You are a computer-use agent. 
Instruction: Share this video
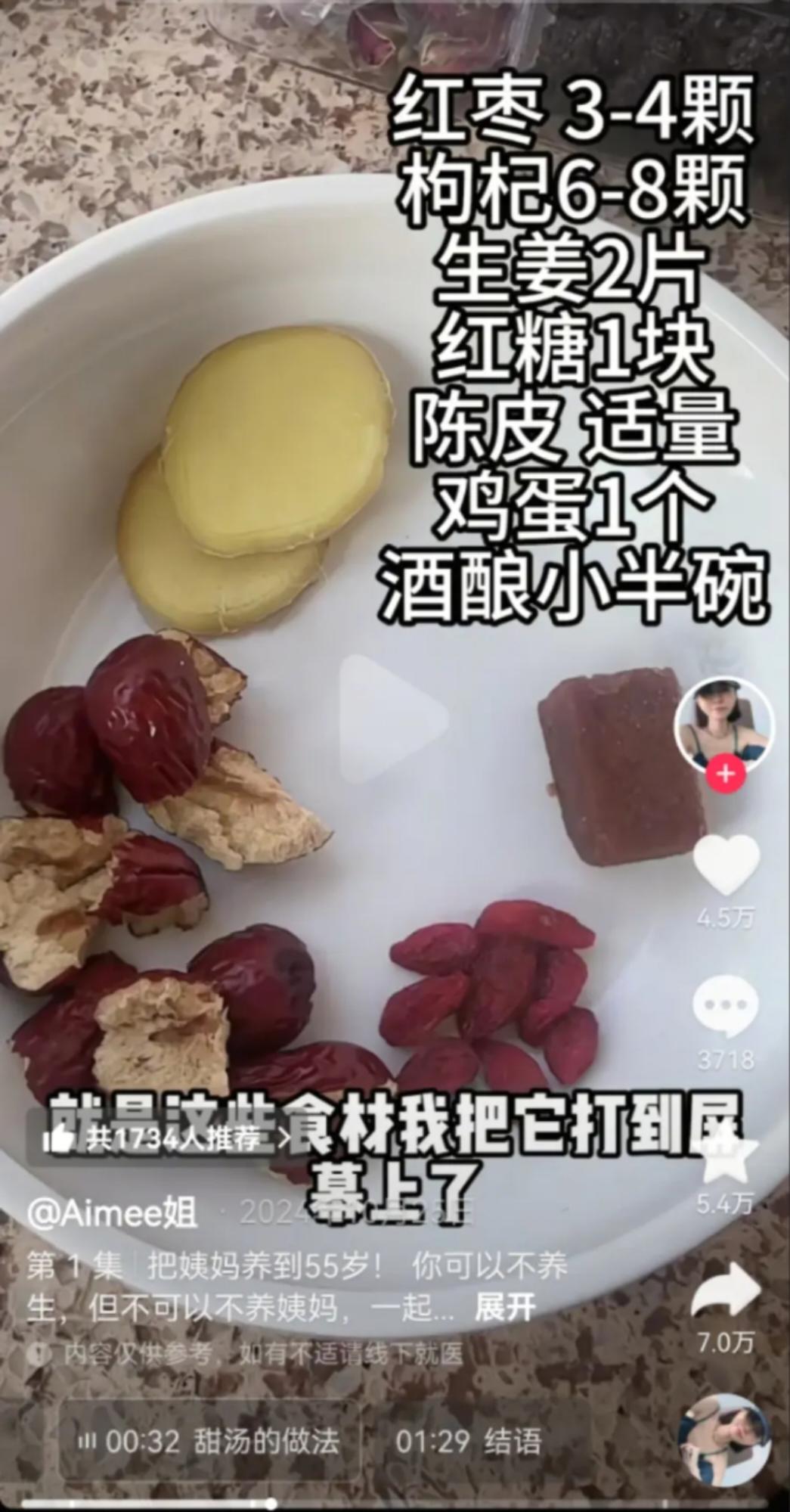click(x=726, y=1290)
